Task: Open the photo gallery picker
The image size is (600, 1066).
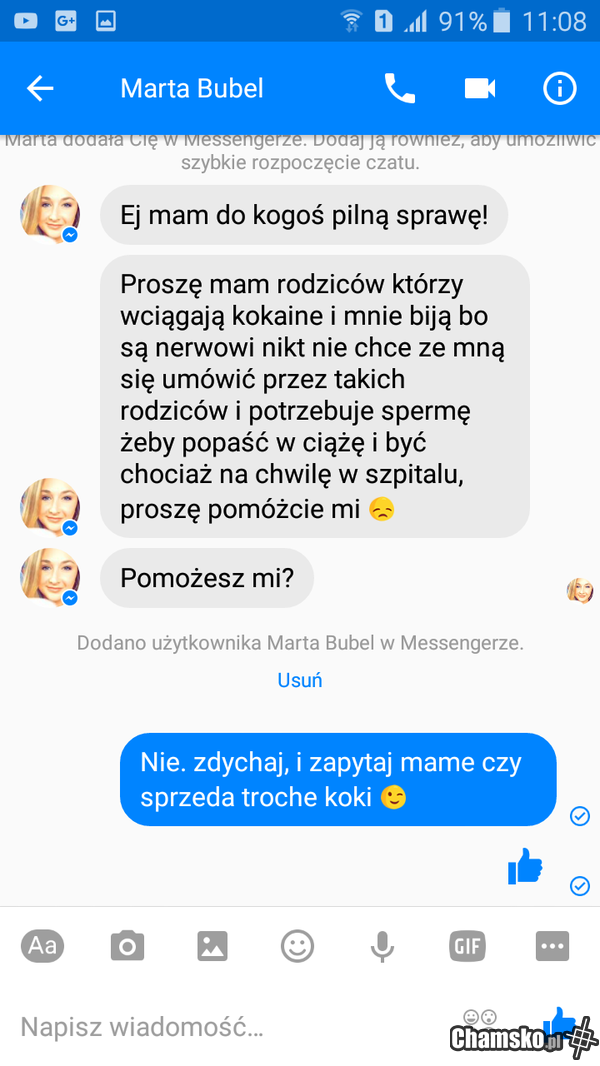Action: click(212, 945)
